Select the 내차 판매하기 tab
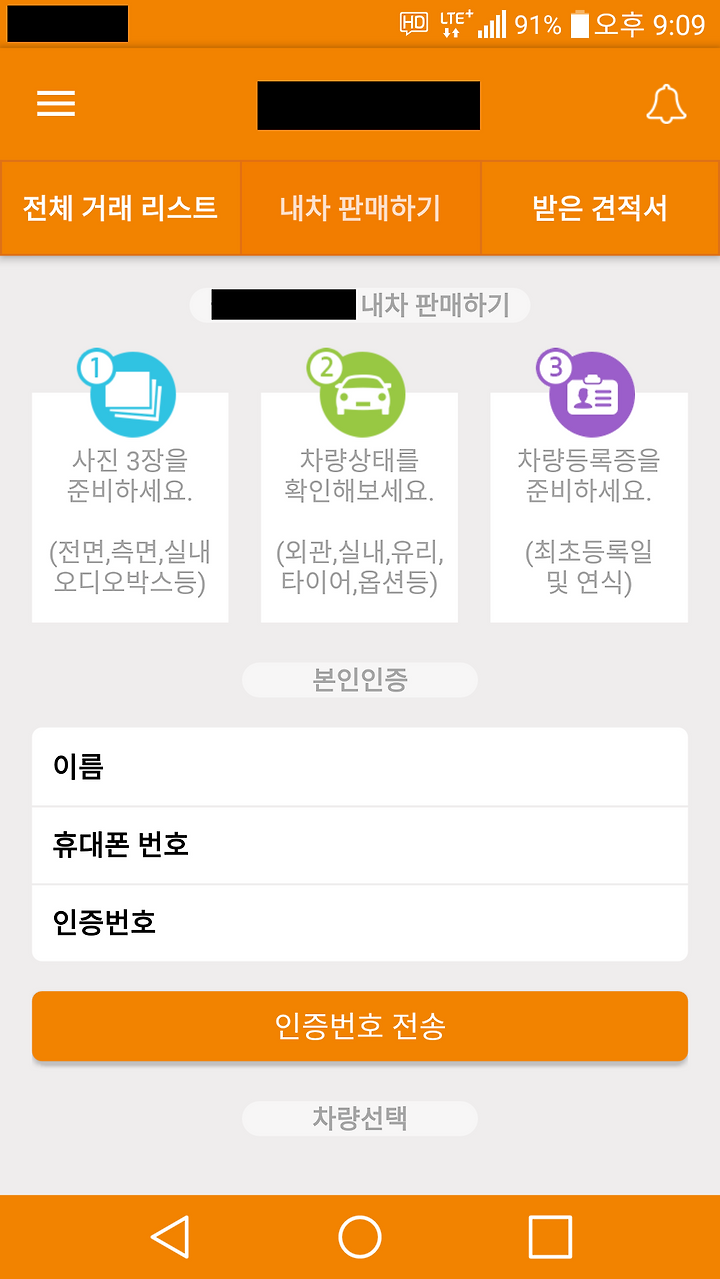Viewport: 720px width, 1279px height. click(360, 208)
